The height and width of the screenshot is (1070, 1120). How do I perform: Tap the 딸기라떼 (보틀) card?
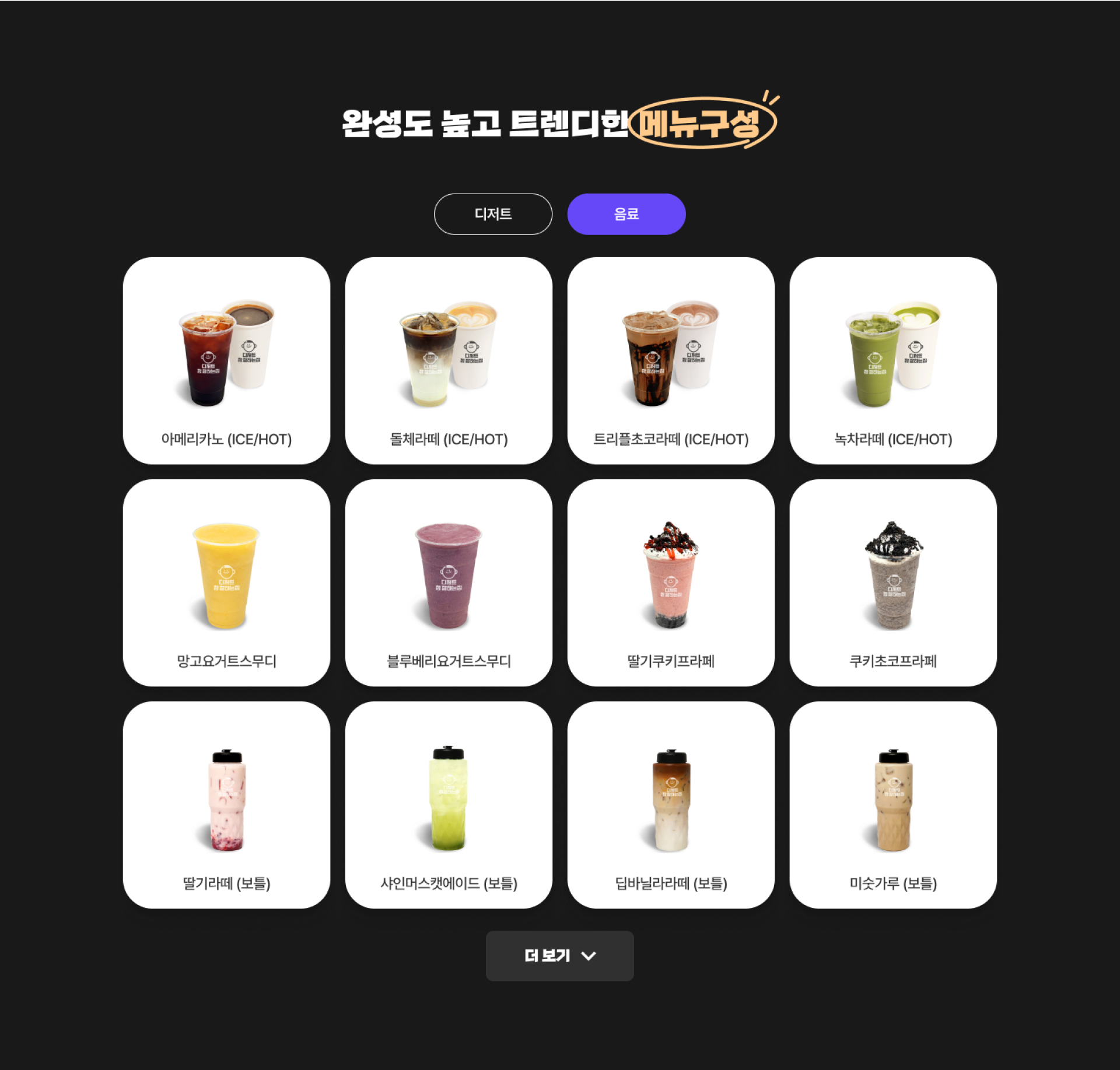coord(226,805)
